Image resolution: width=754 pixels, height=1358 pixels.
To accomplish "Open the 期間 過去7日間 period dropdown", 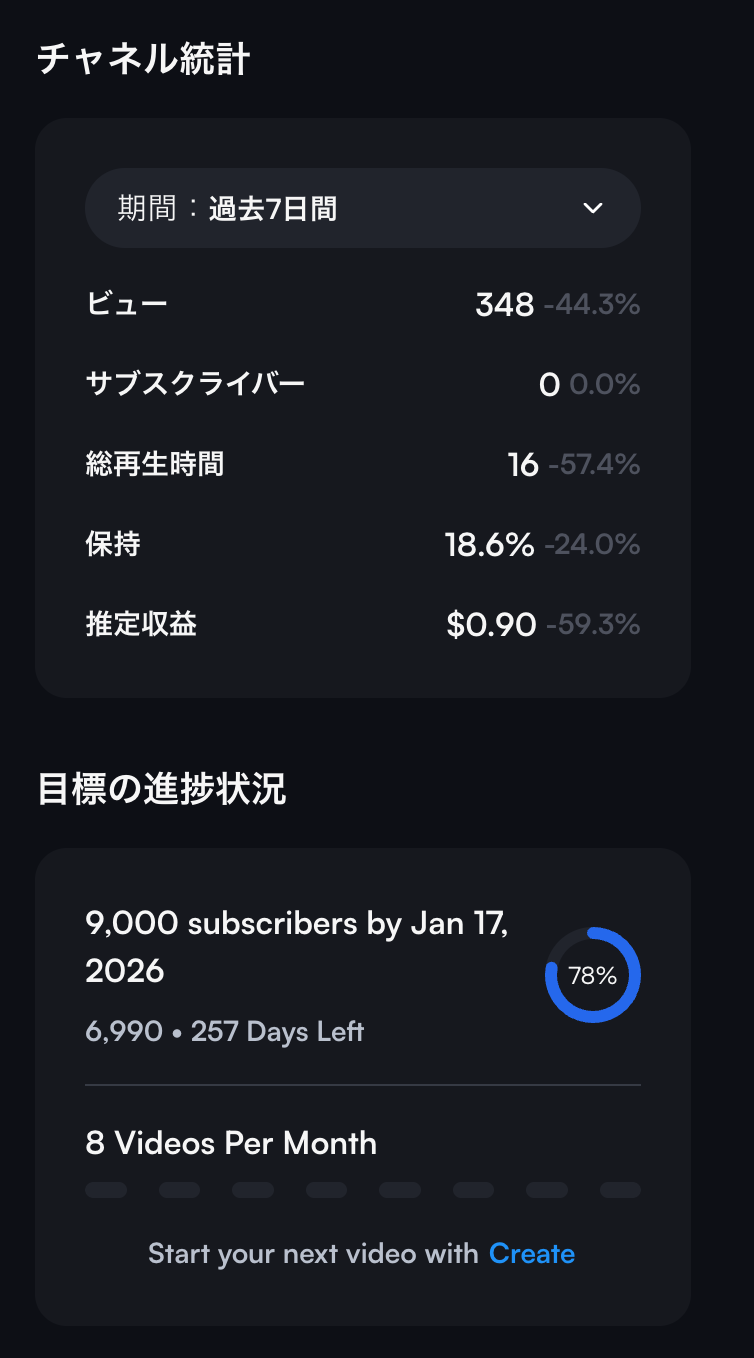I will tap(362, 208).
